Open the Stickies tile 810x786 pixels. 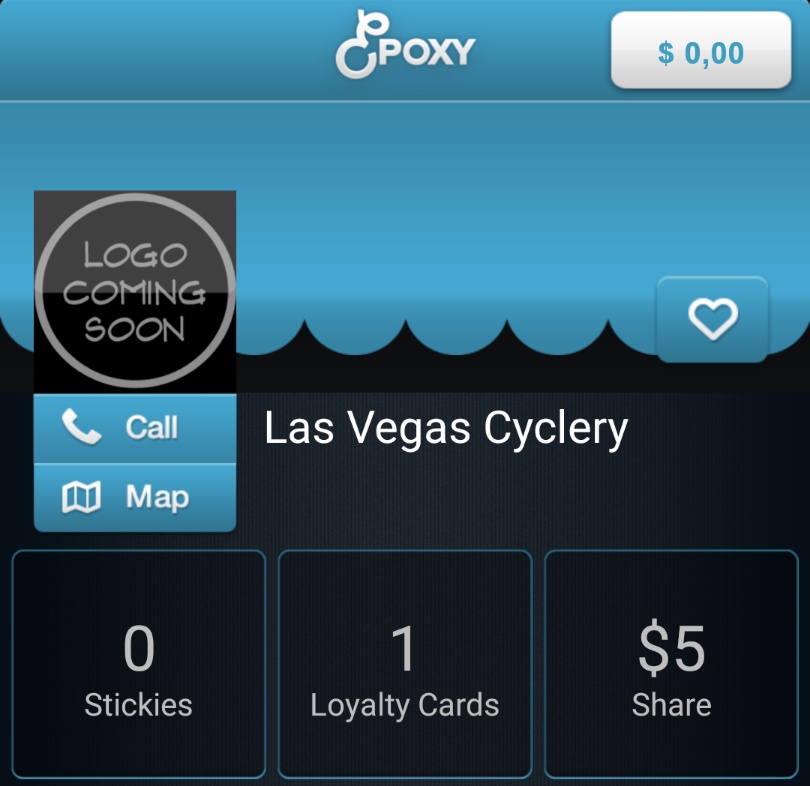tap(138, 664)
